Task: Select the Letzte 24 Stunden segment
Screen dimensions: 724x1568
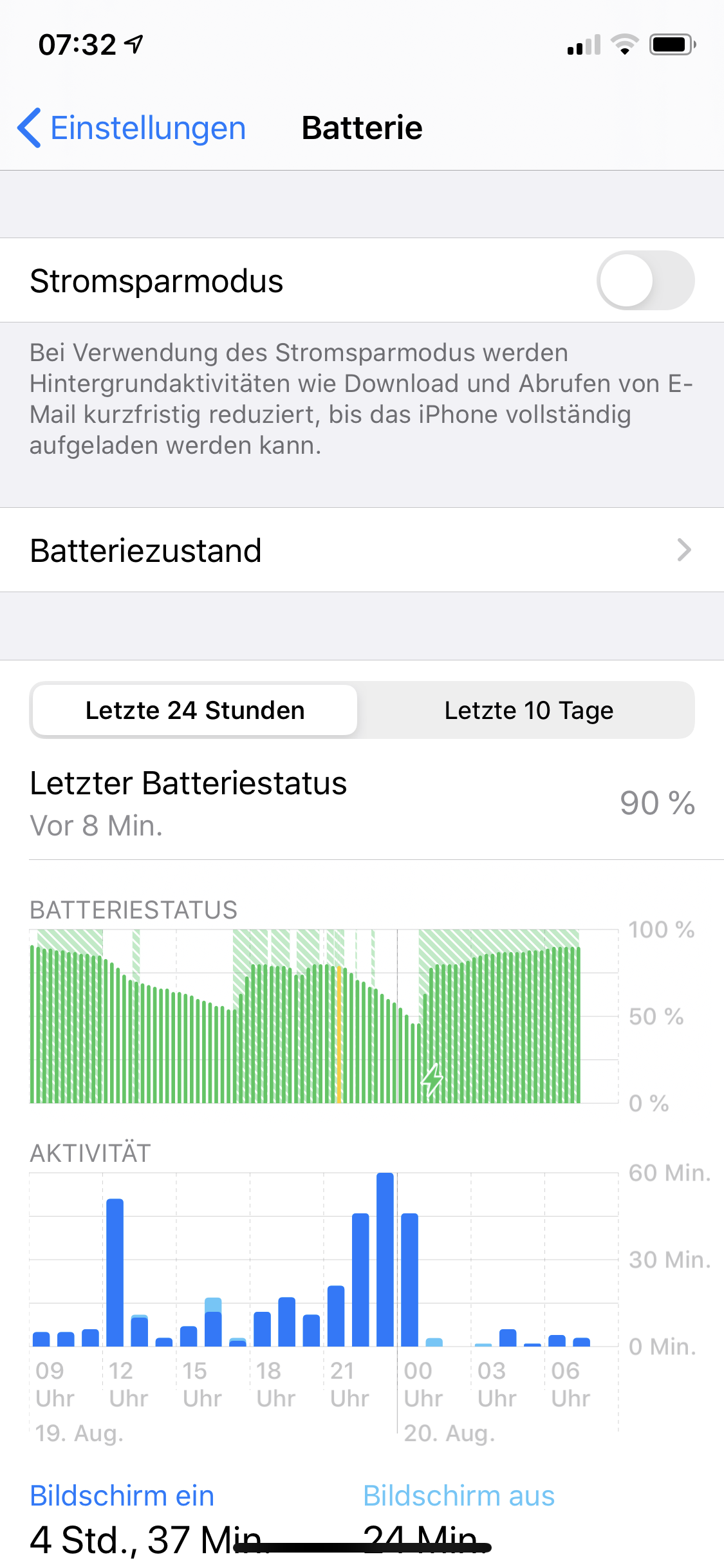Action: click(195, 711)
